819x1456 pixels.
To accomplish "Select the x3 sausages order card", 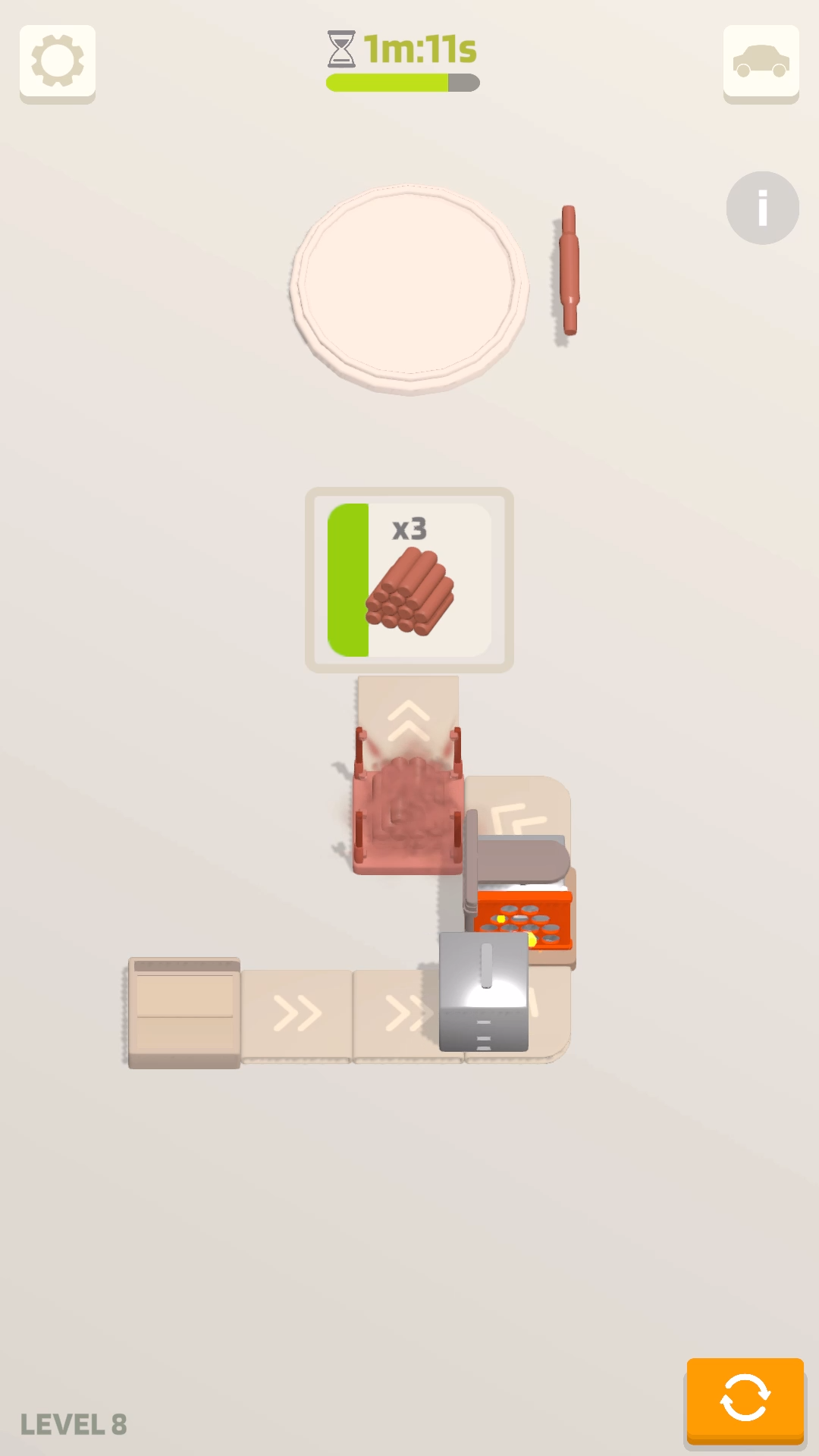I will coord(409,580).
